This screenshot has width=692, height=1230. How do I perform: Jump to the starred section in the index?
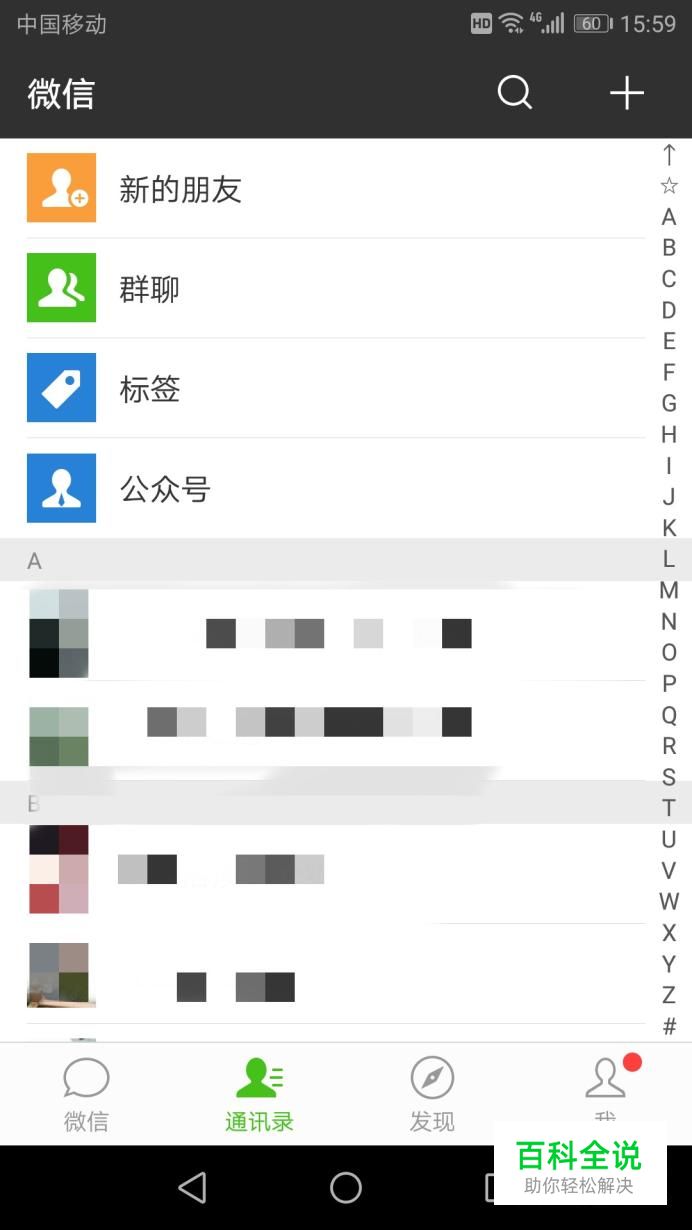tap(669, 185)
